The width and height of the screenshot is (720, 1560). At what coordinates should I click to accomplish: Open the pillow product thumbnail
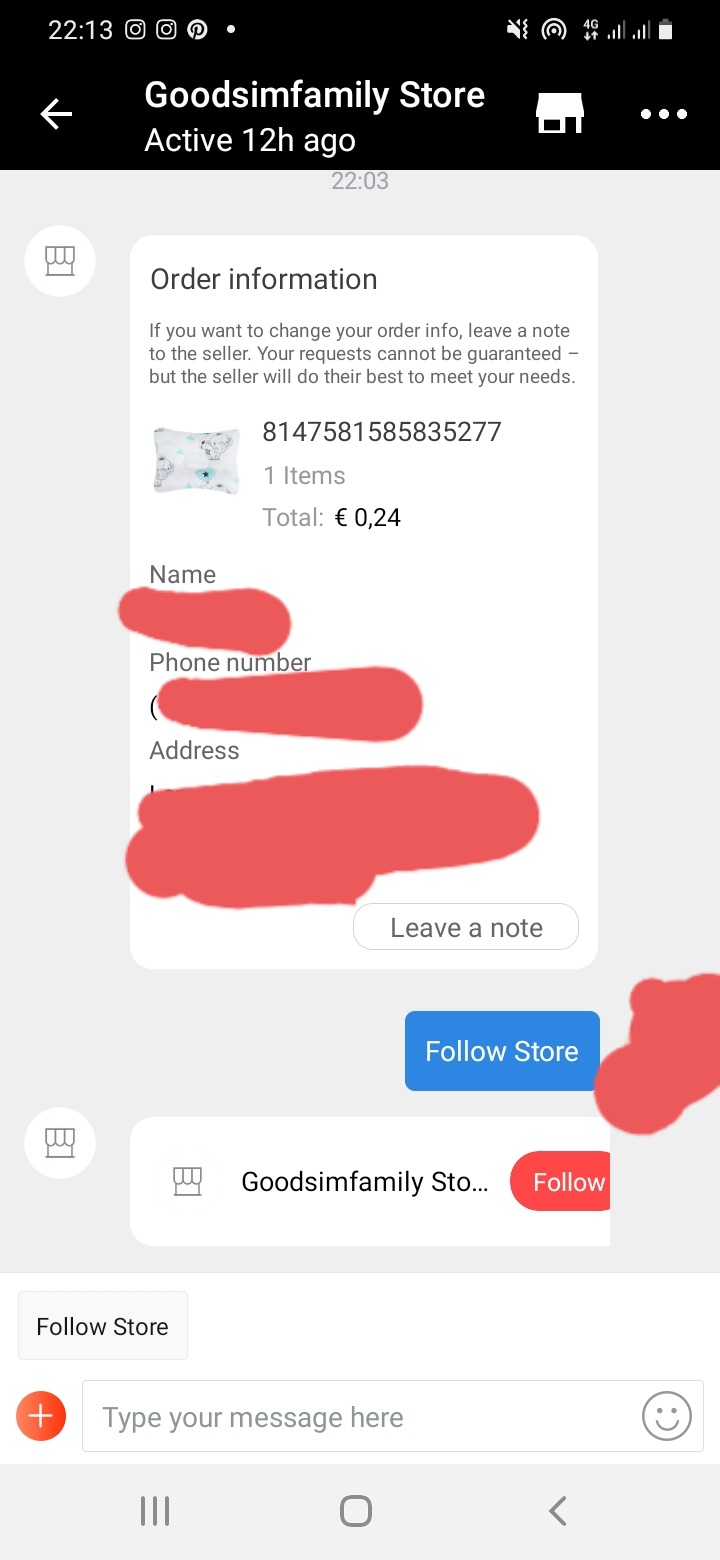(x=197, y=461)
